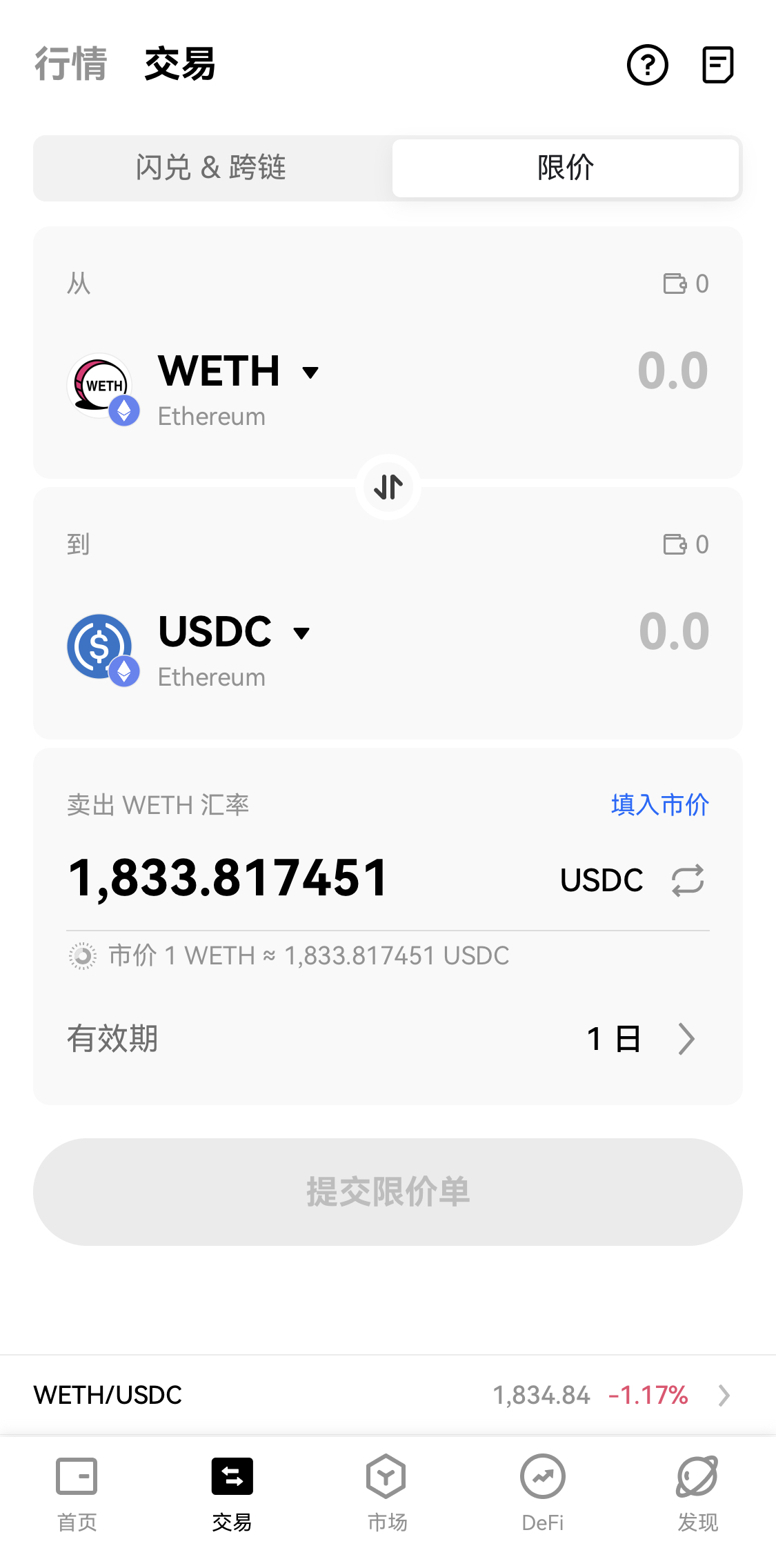Screen dimensions: 776x1568
Task: Open the help question mark icon
Action: pos(647,65)
